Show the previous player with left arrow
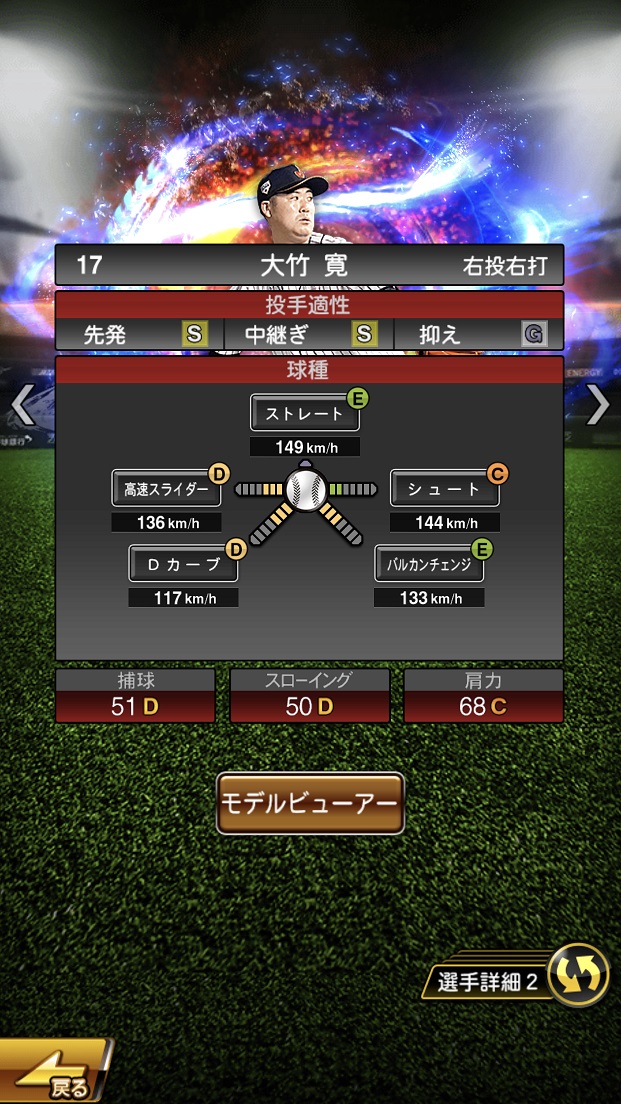Screen dimensions: 621x1104 (x=22, y=405)
